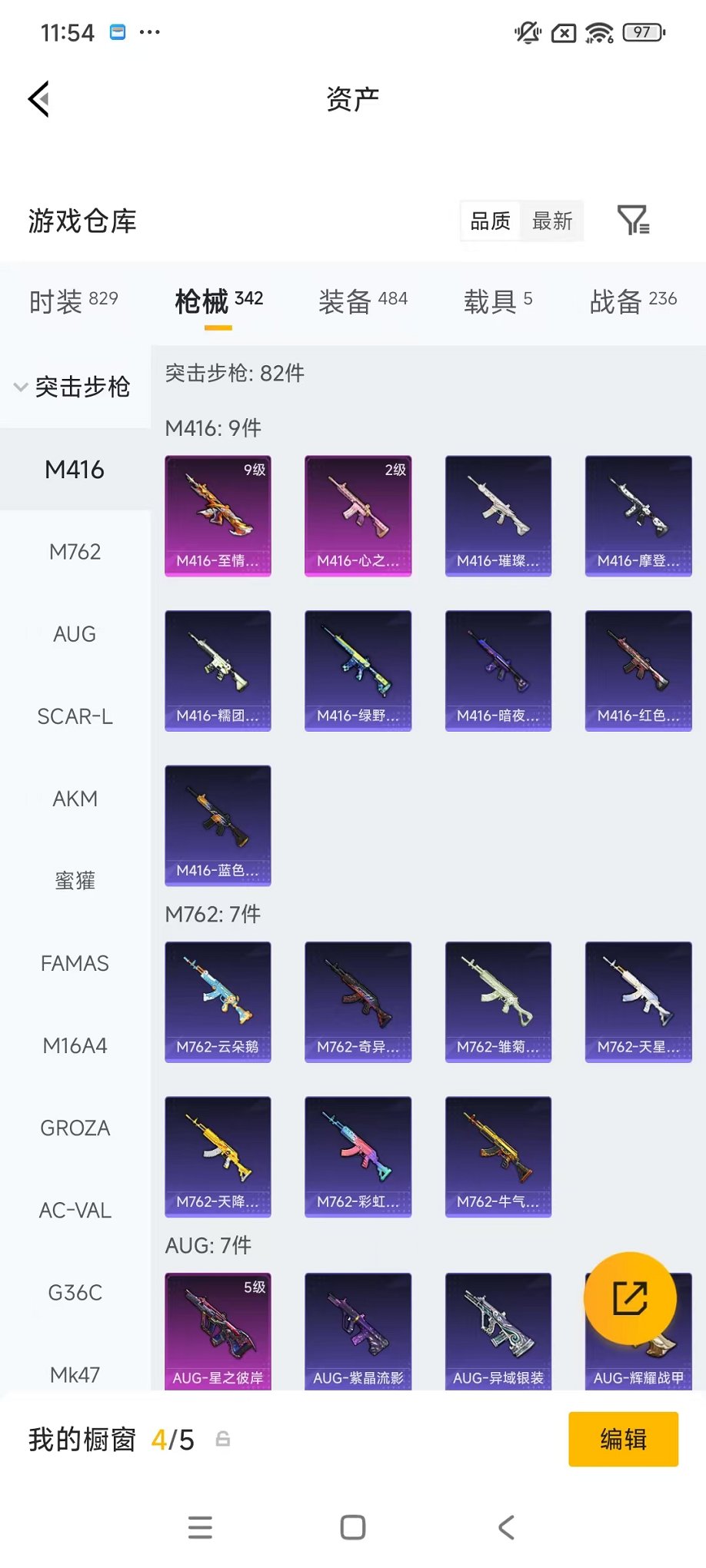Switch to the 时装 tab
This screenshot has height=1568, width=706.
coord(74,301)
